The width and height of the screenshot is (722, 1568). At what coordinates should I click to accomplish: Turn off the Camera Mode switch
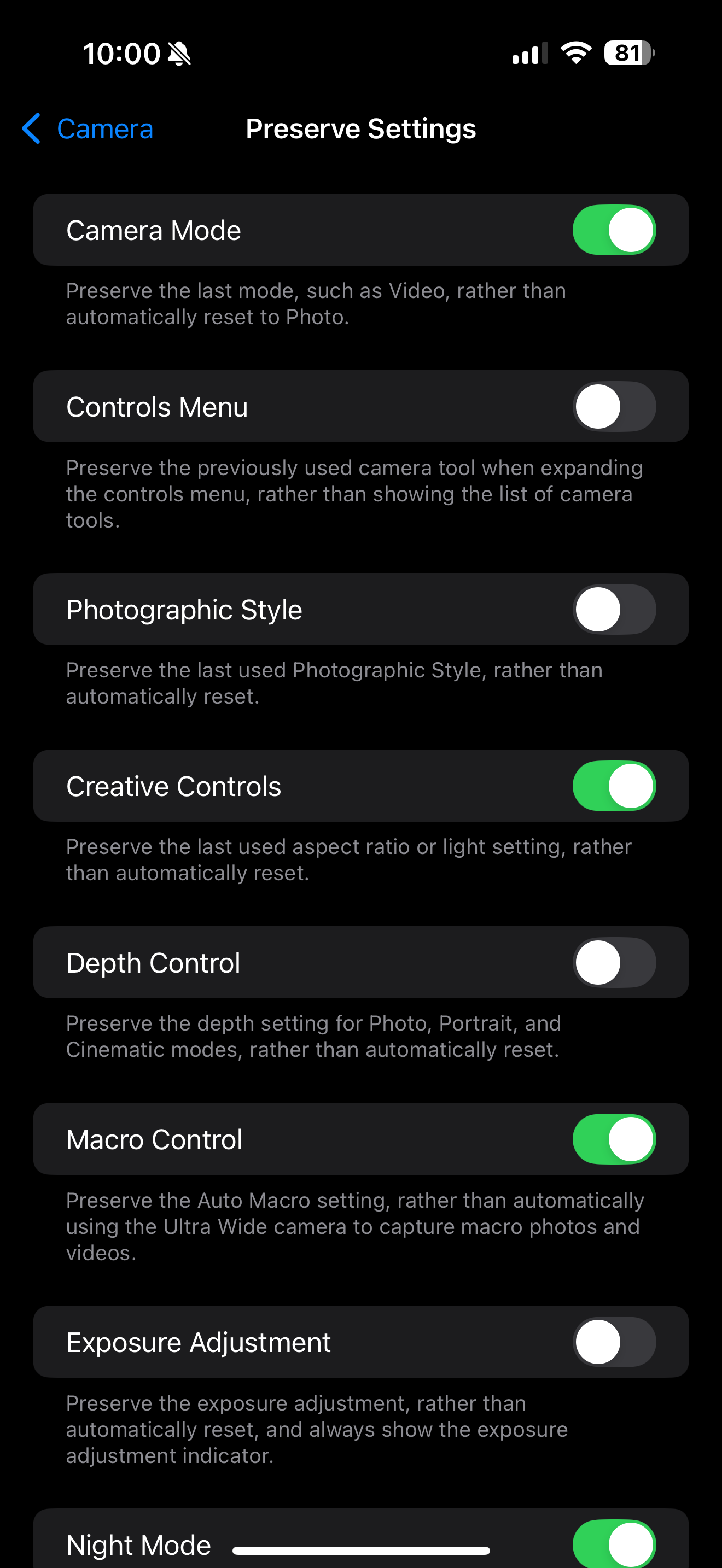(614, 230)
